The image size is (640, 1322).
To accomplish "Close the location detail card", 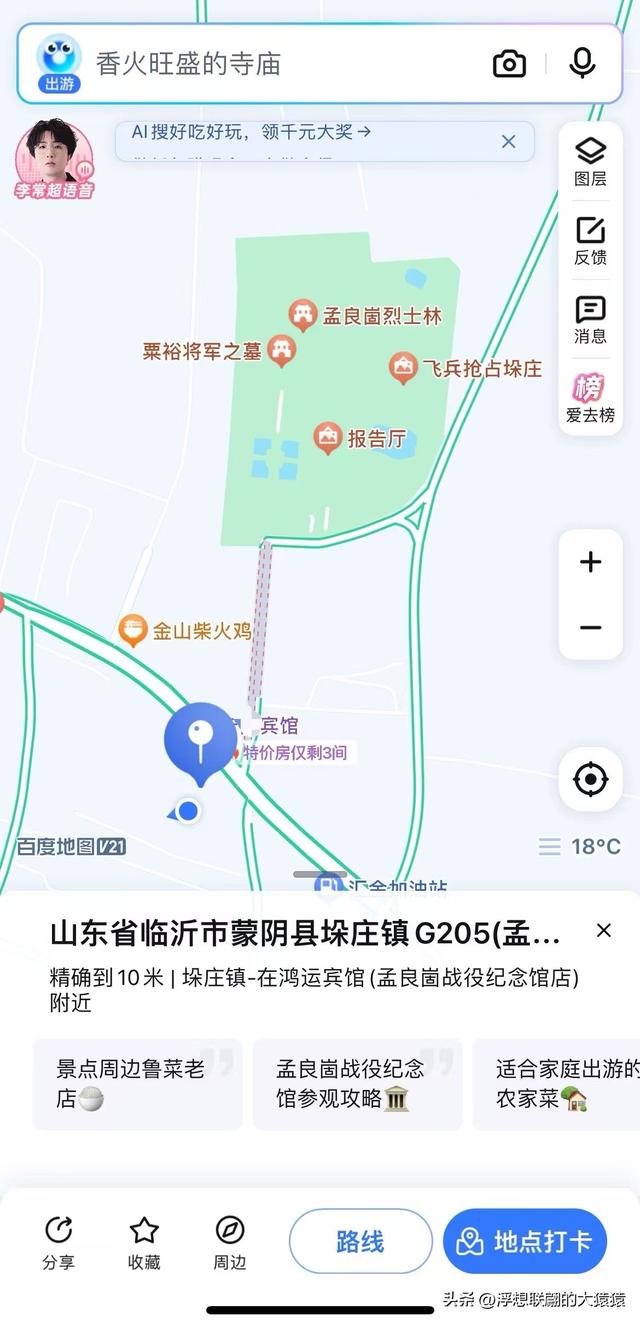I will pyautogui.click(x=604, y=931).
